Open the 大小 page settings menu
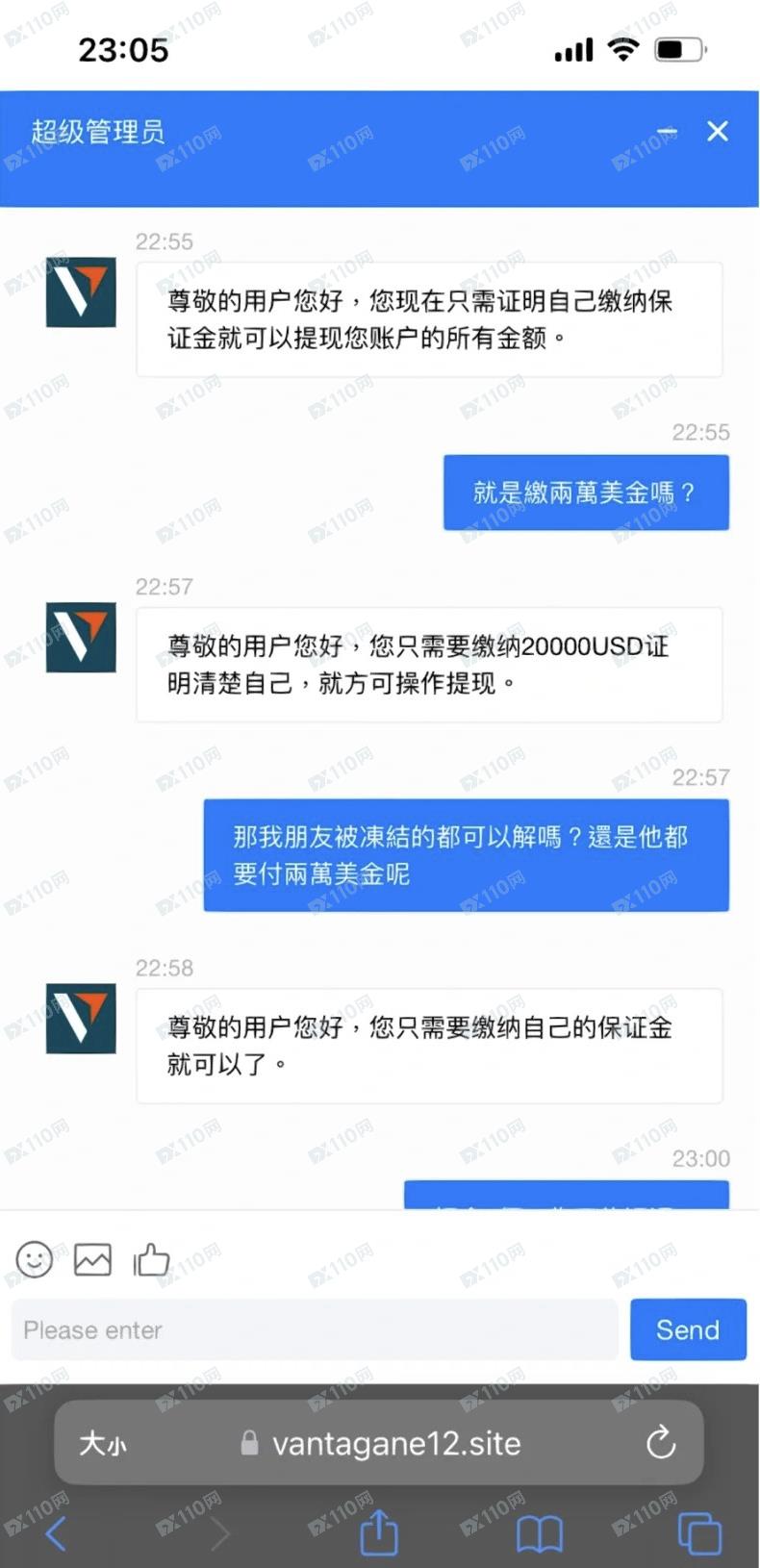 (103, 1443)
